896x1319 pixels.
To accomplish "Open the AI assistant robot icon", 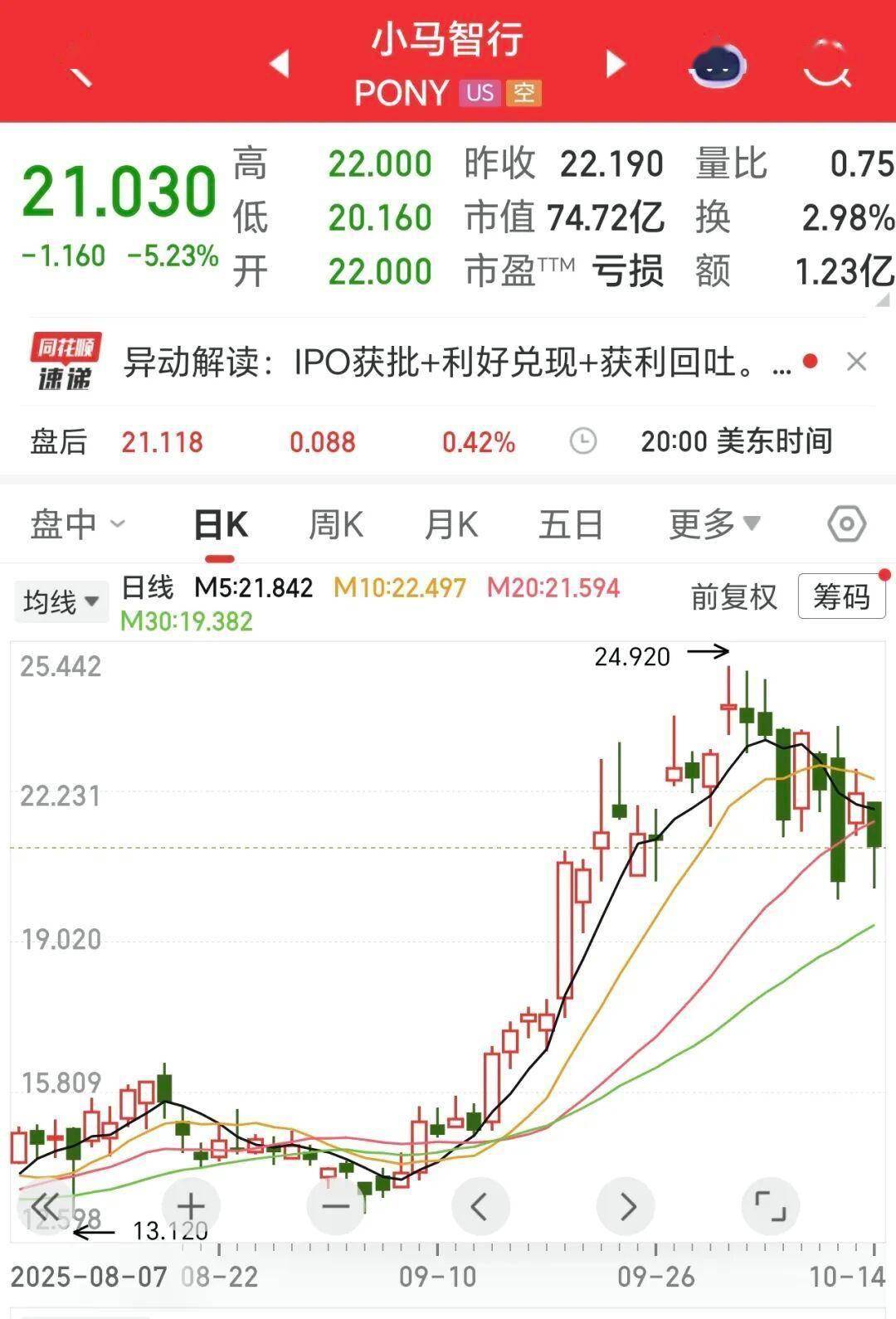I will pos(718,63).
